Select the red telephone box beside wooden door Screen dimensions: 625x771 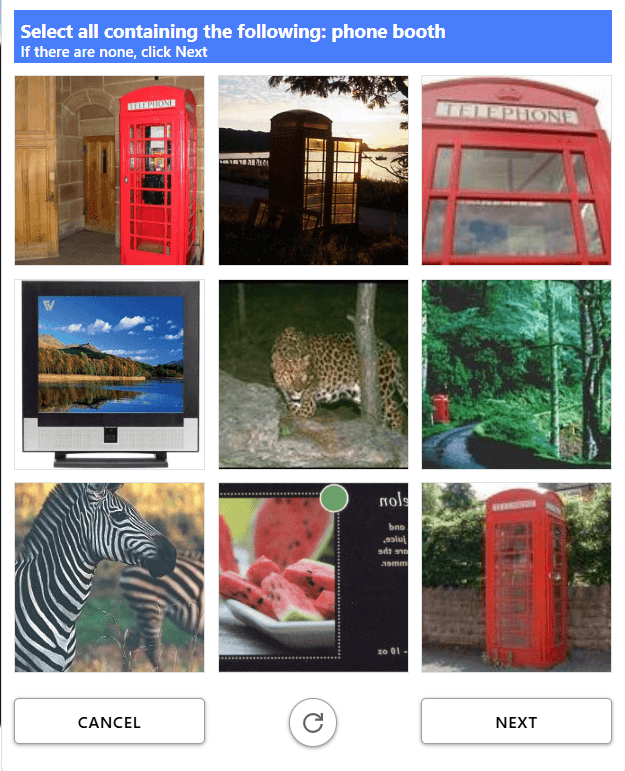click(x=109, y=170)
